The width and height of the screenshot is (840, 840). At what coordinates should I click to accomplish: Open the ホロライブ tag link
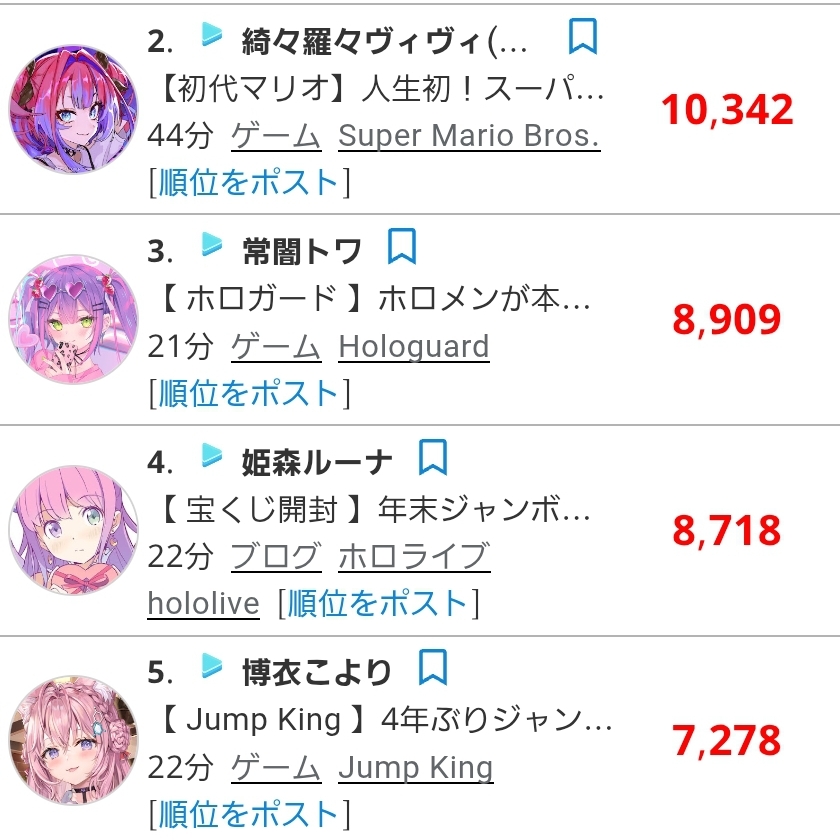[414, 557]
